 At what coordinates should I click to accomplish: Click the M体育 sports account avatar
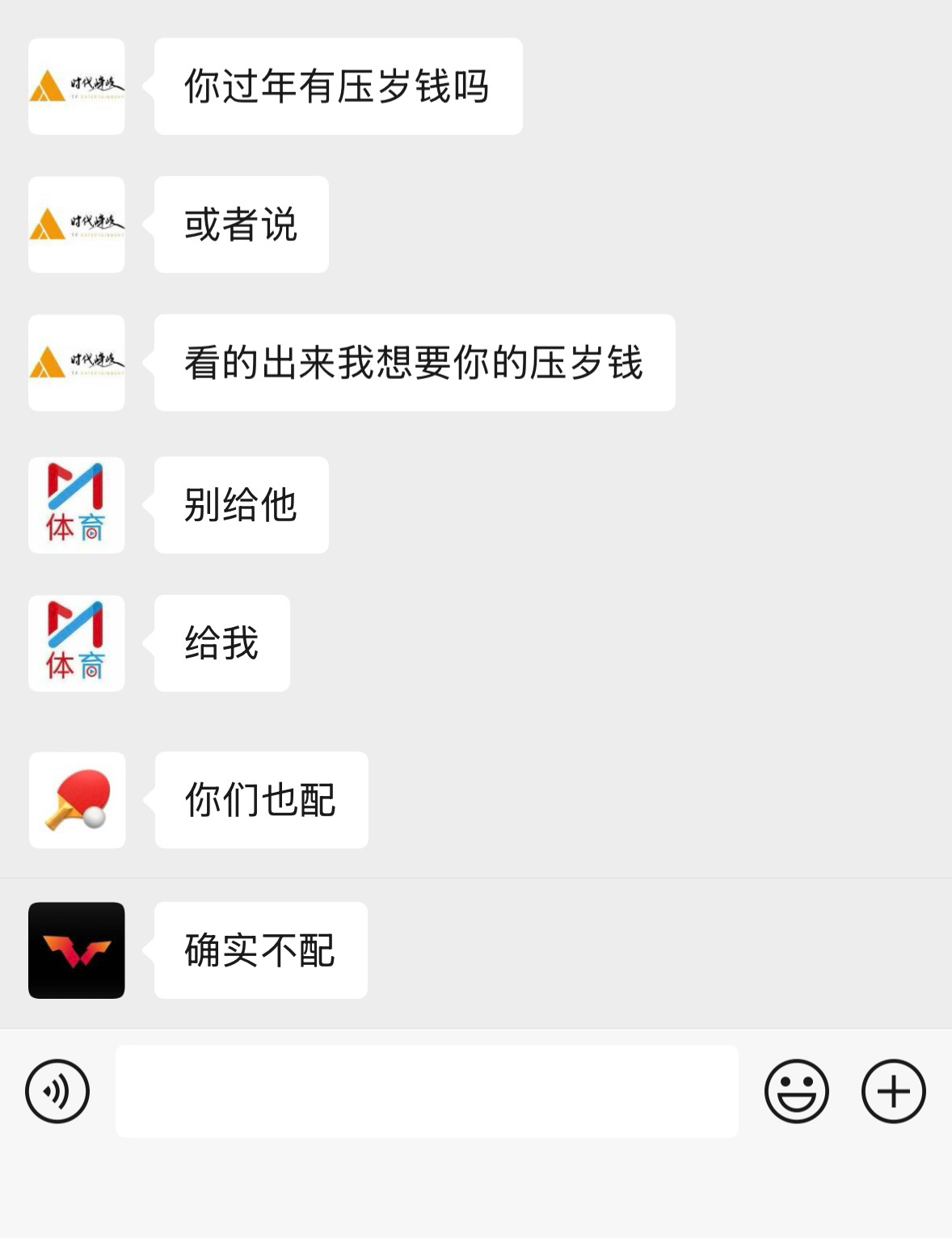tap(76, 504)
